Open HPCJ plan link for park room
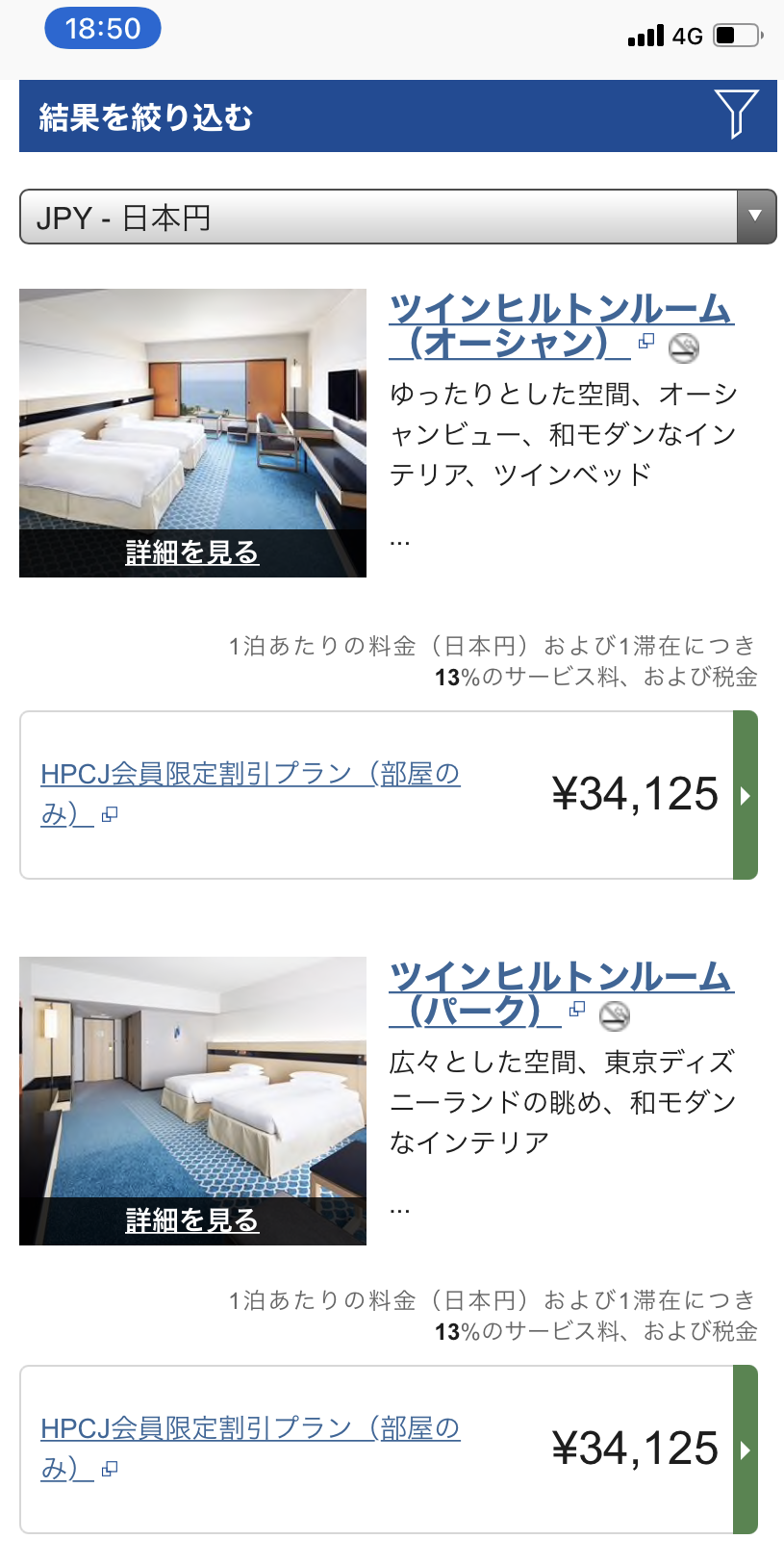Screen dimensions: 784x1565 (250, 1449)
